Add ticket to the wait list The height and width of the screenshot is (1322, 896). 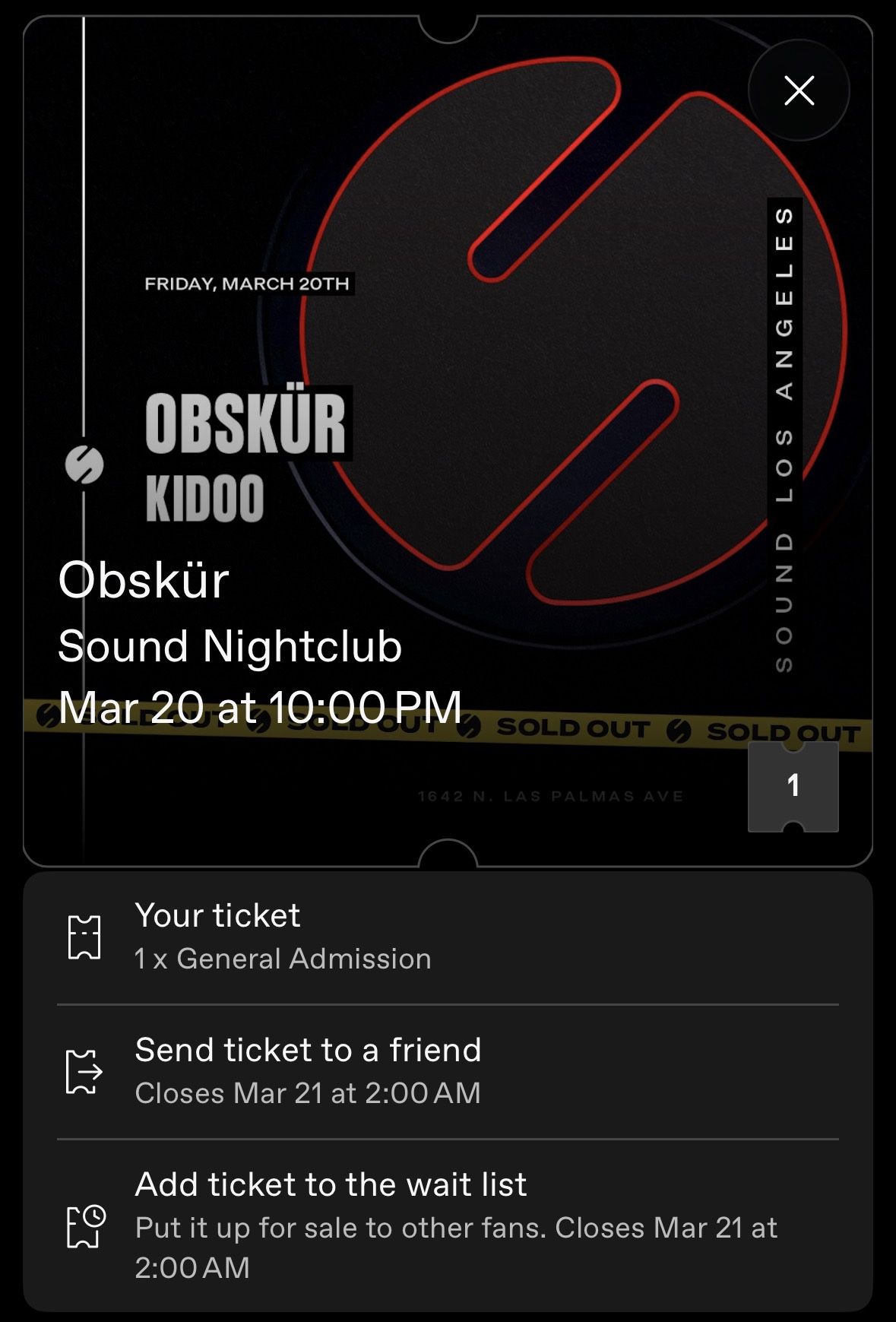(448, 1225)
